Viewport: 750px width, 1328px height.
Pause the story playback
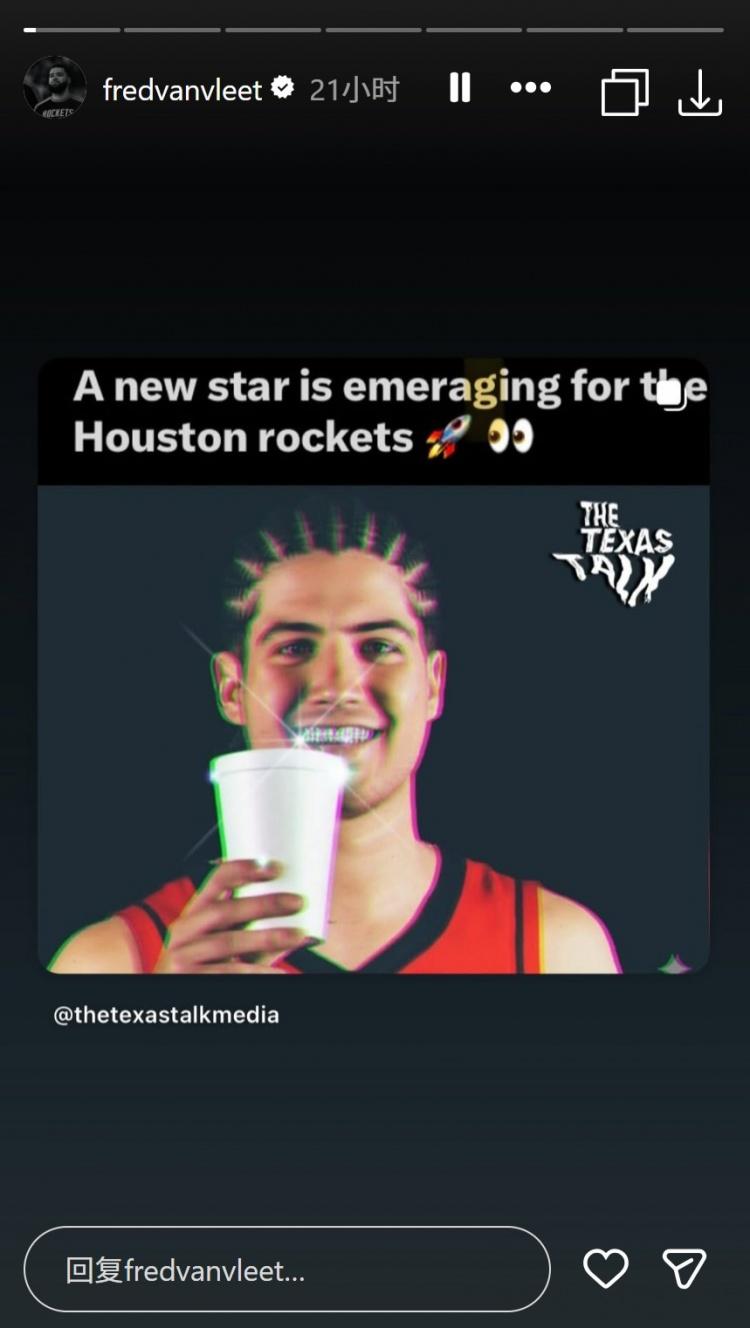click(460, 88)
